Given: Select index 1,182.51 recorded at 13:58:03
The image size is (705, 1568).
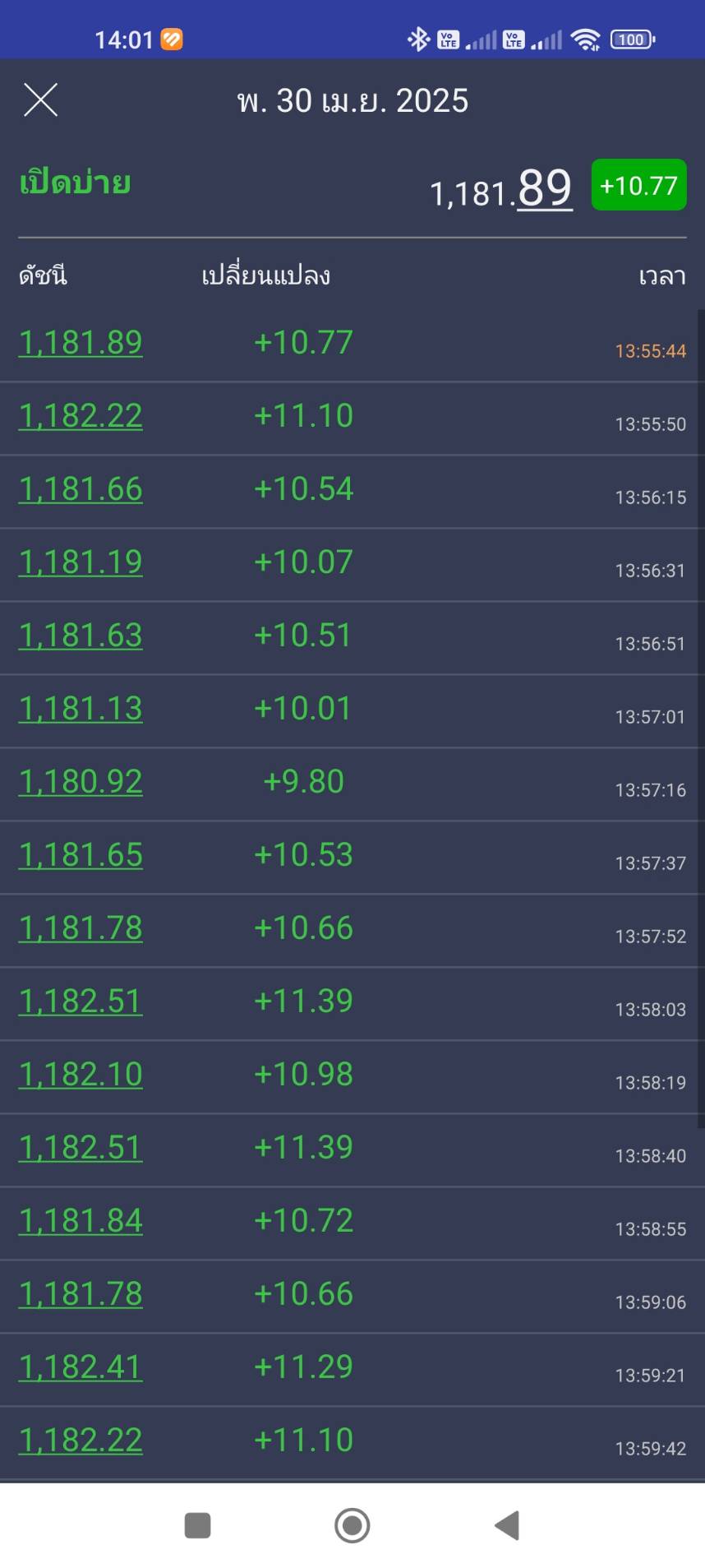Looking at the screenshot, I should coord(81,1001).
